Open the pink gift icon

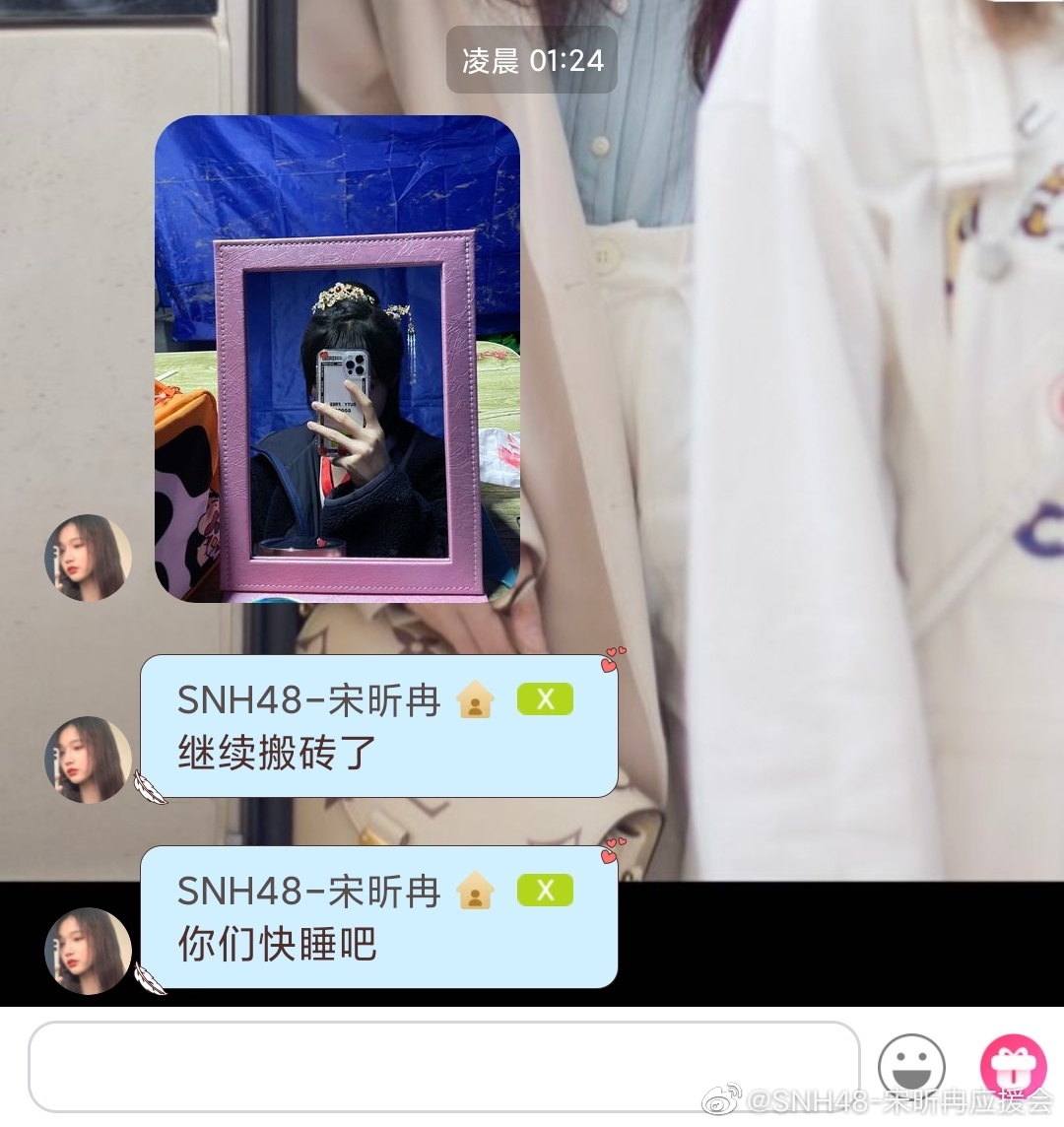[1012, 1066]
